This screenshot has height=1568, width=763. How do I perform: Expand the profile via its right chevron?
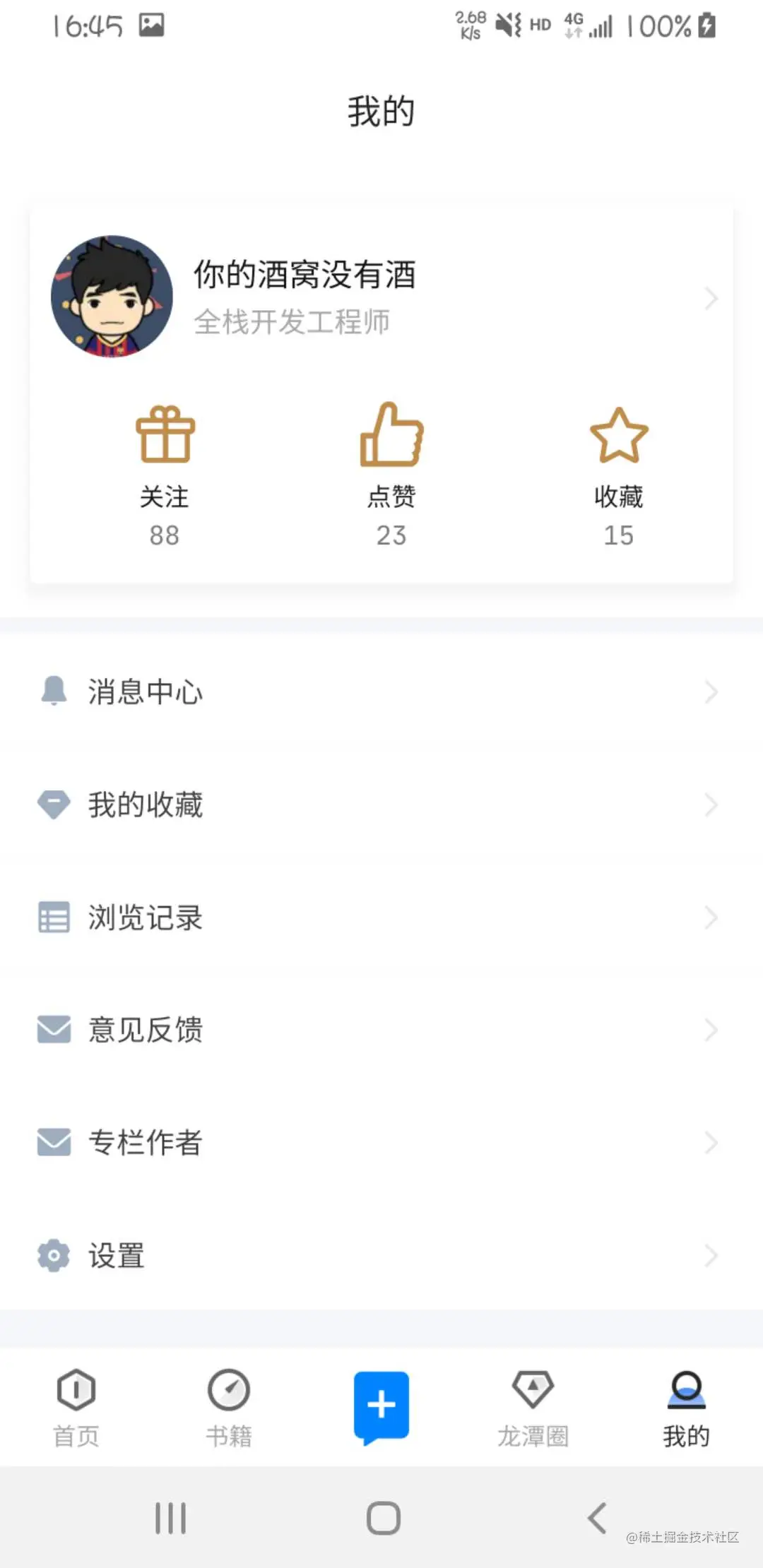point(711,298)
